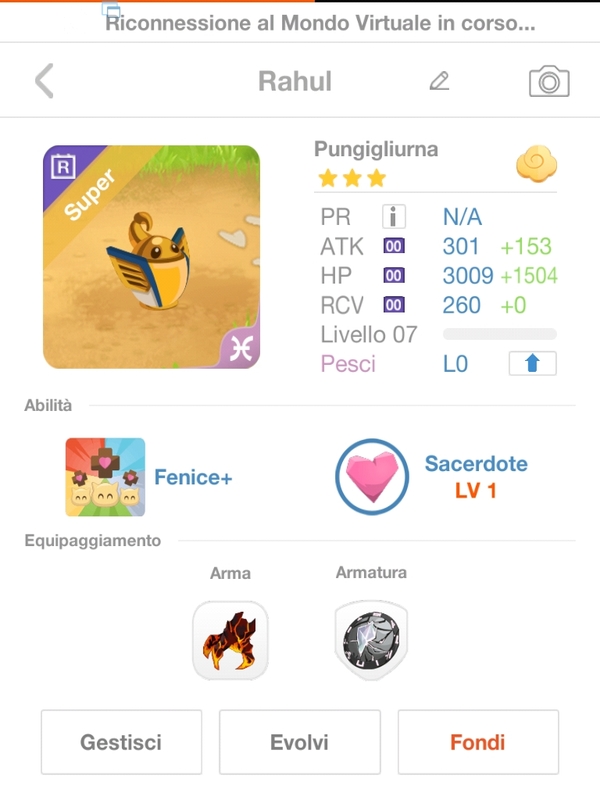Go back using the top-left arrow

pyautogui.click(x=45, y=81)
